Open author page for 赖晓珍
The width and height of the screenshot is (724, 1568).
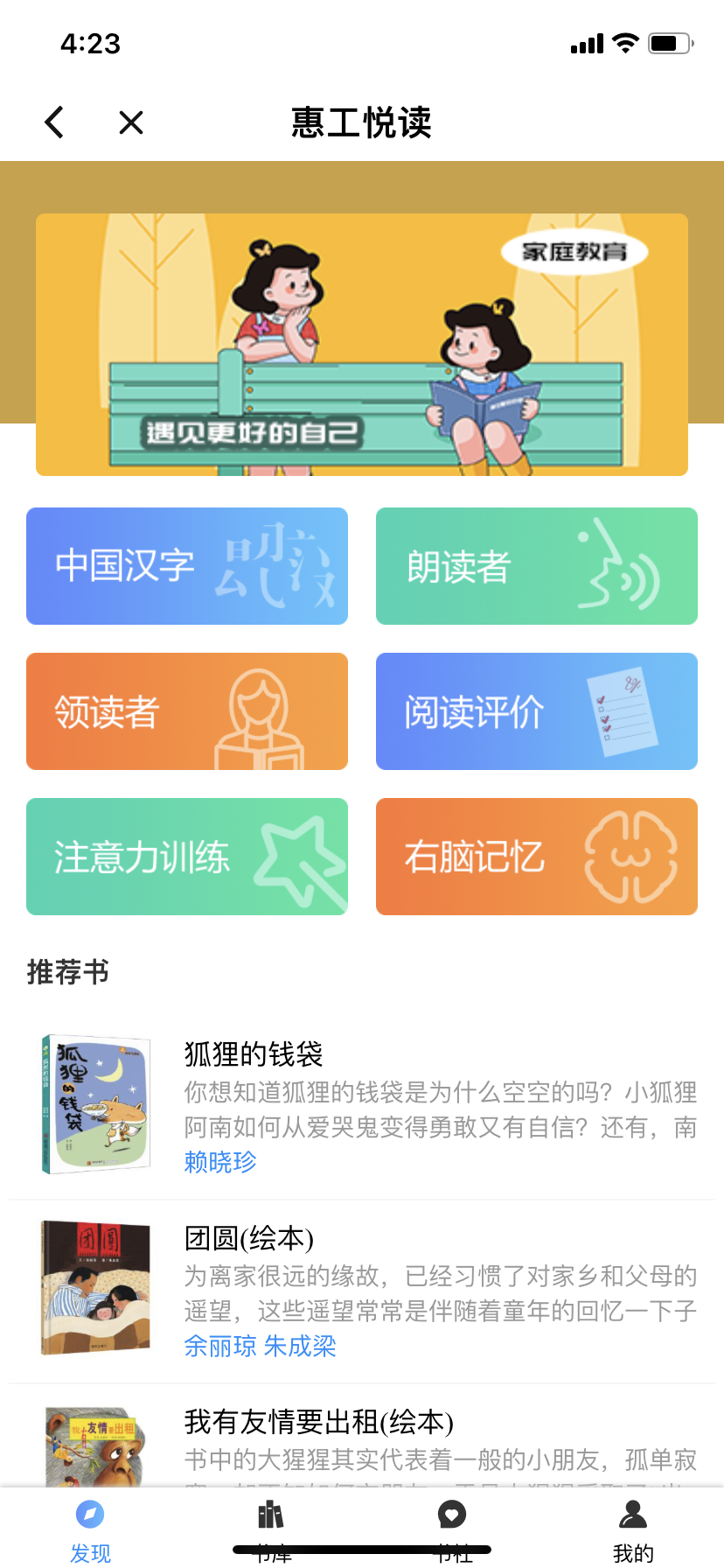pyautogui.click(x=219, y=1162)
